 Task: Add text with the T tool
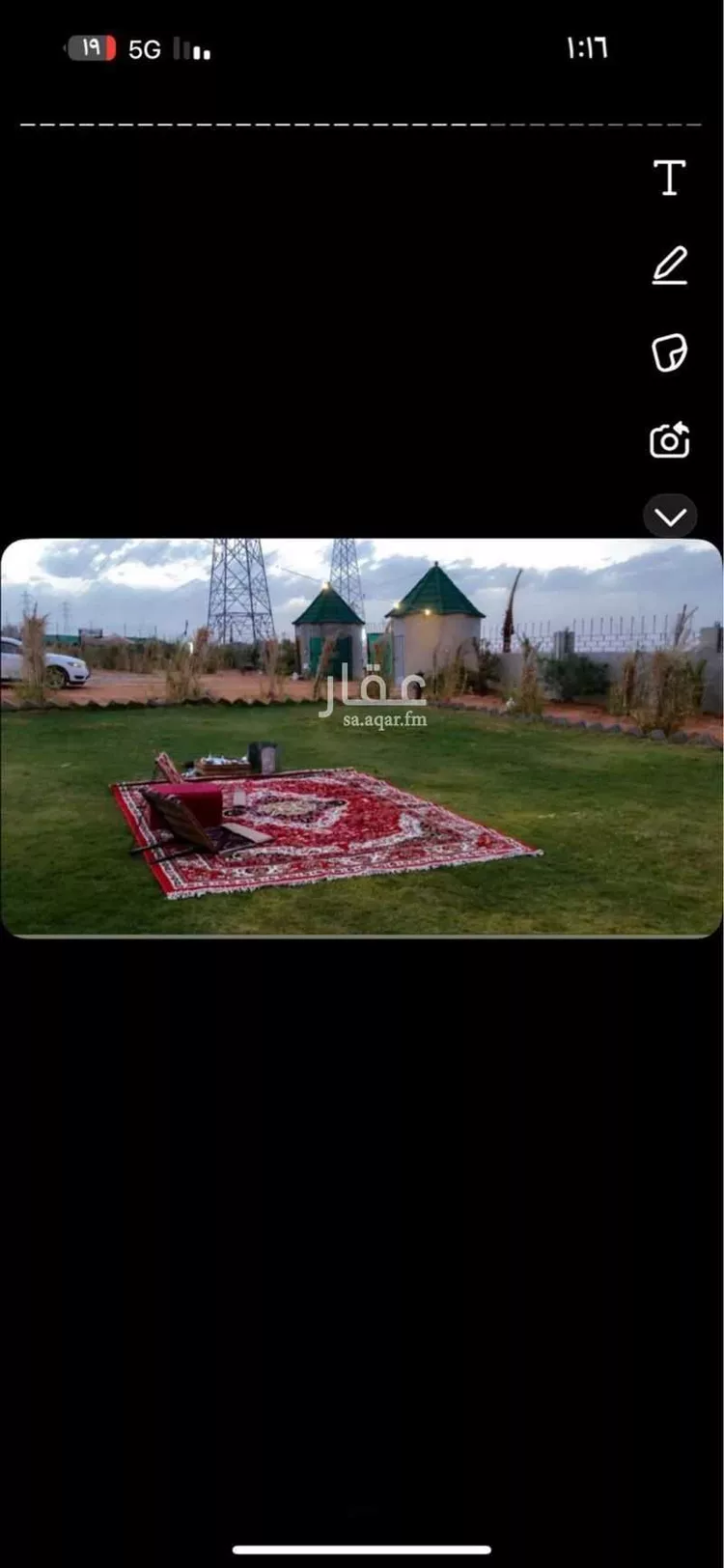(669, 179)
